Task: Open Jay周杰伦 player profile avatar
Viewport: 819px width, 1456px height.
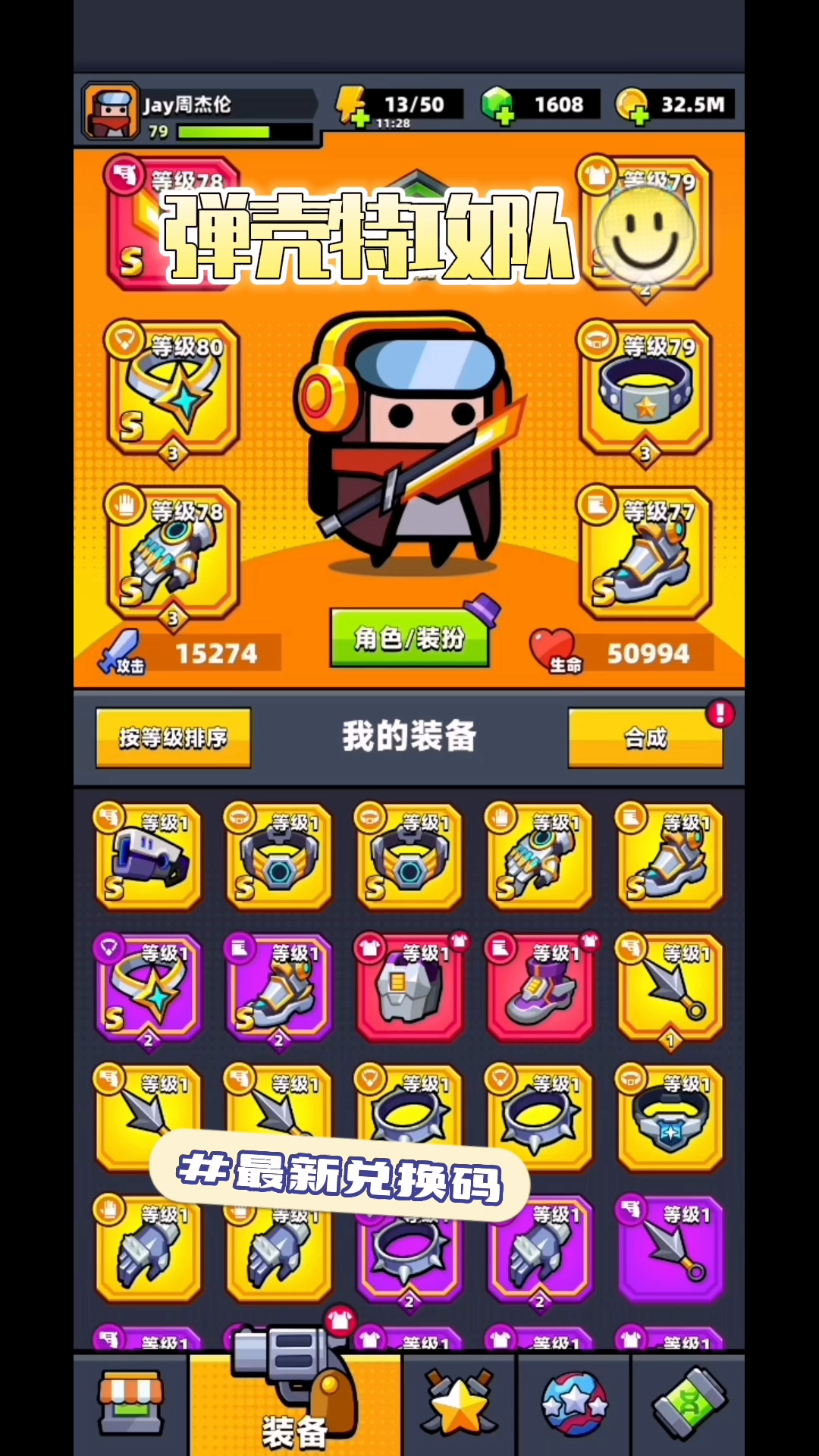Action: [111, 111]
